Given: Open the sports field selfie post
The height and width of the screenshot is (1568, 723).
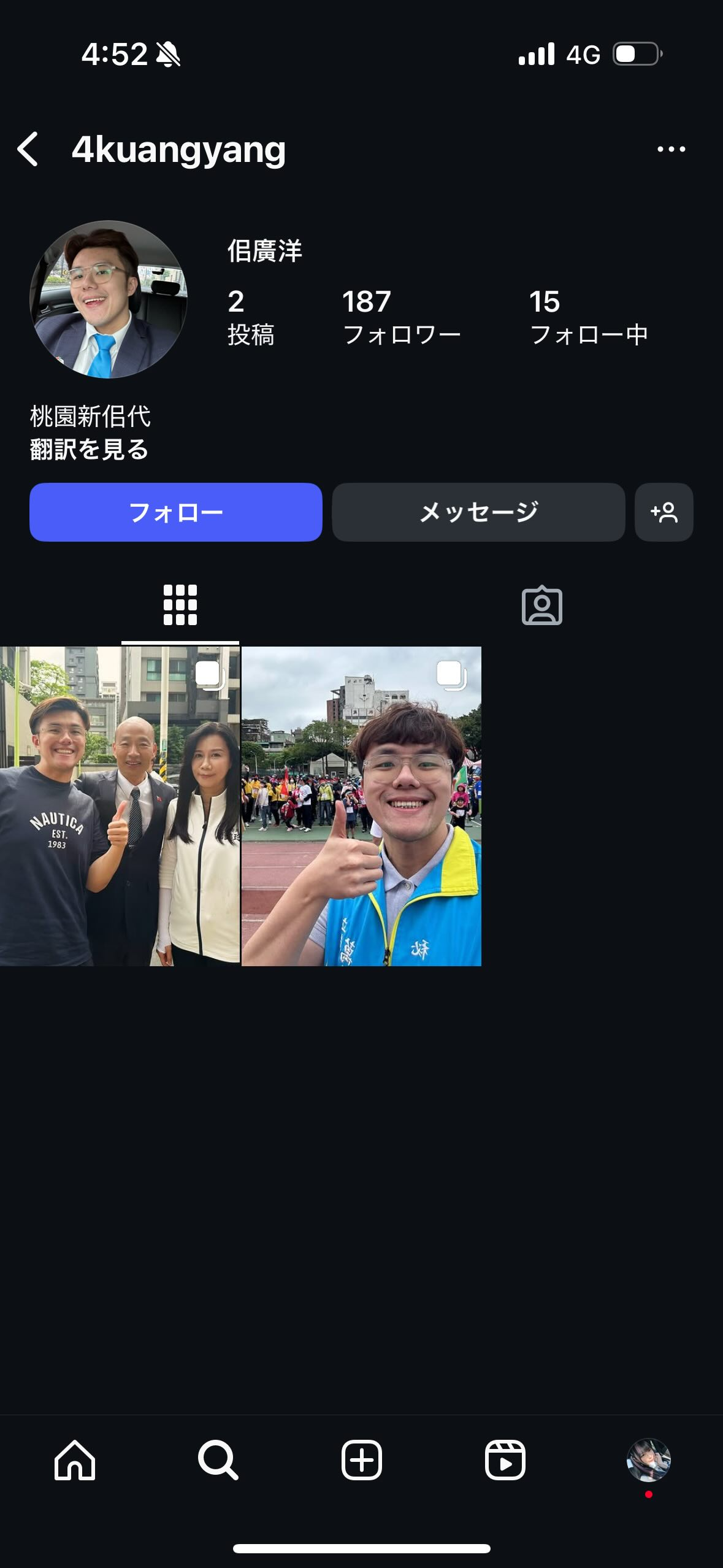Looking at the screenshot, I should (x=361, y=806).
